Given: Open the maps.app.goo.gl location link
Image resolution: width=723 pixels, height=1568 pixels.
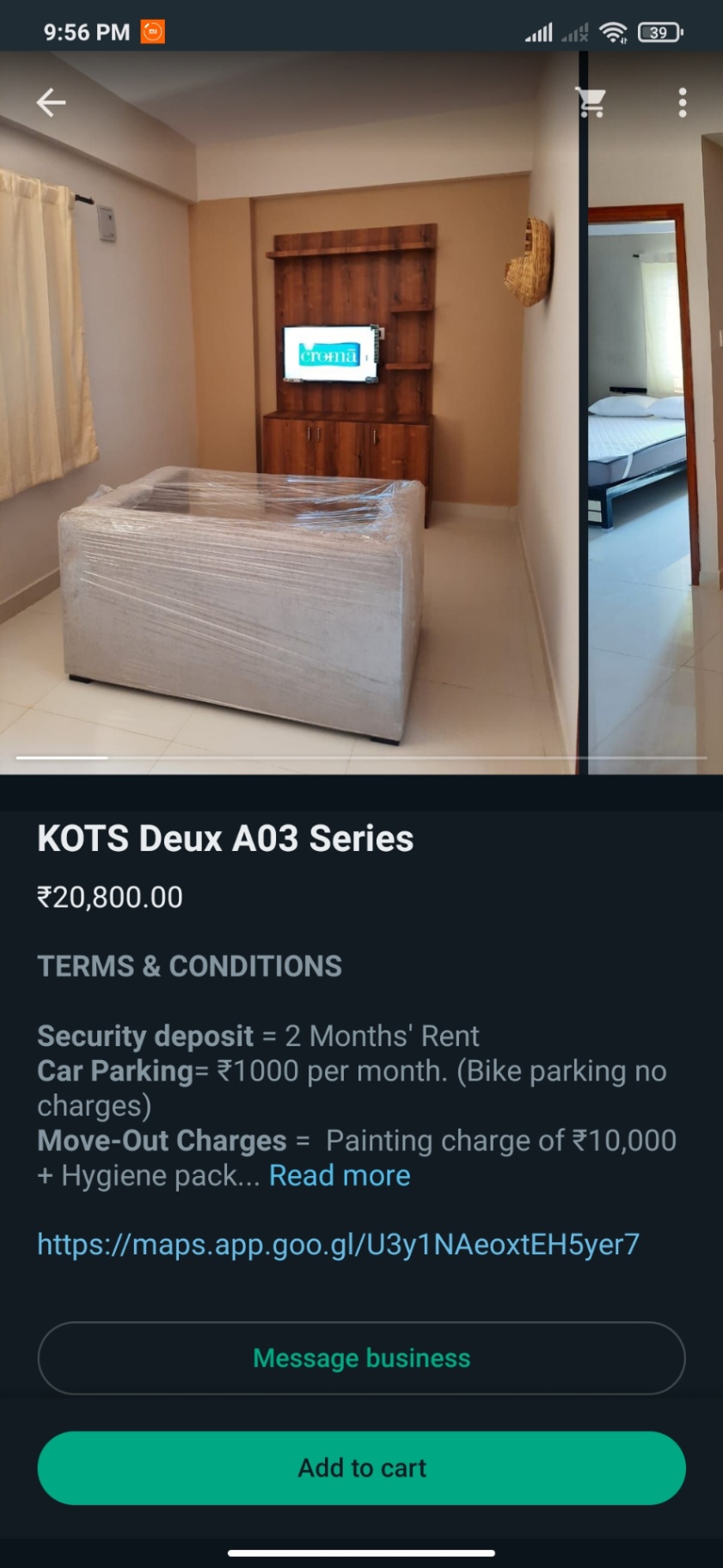Looking at the screenshot, I should pos(338,1244).
